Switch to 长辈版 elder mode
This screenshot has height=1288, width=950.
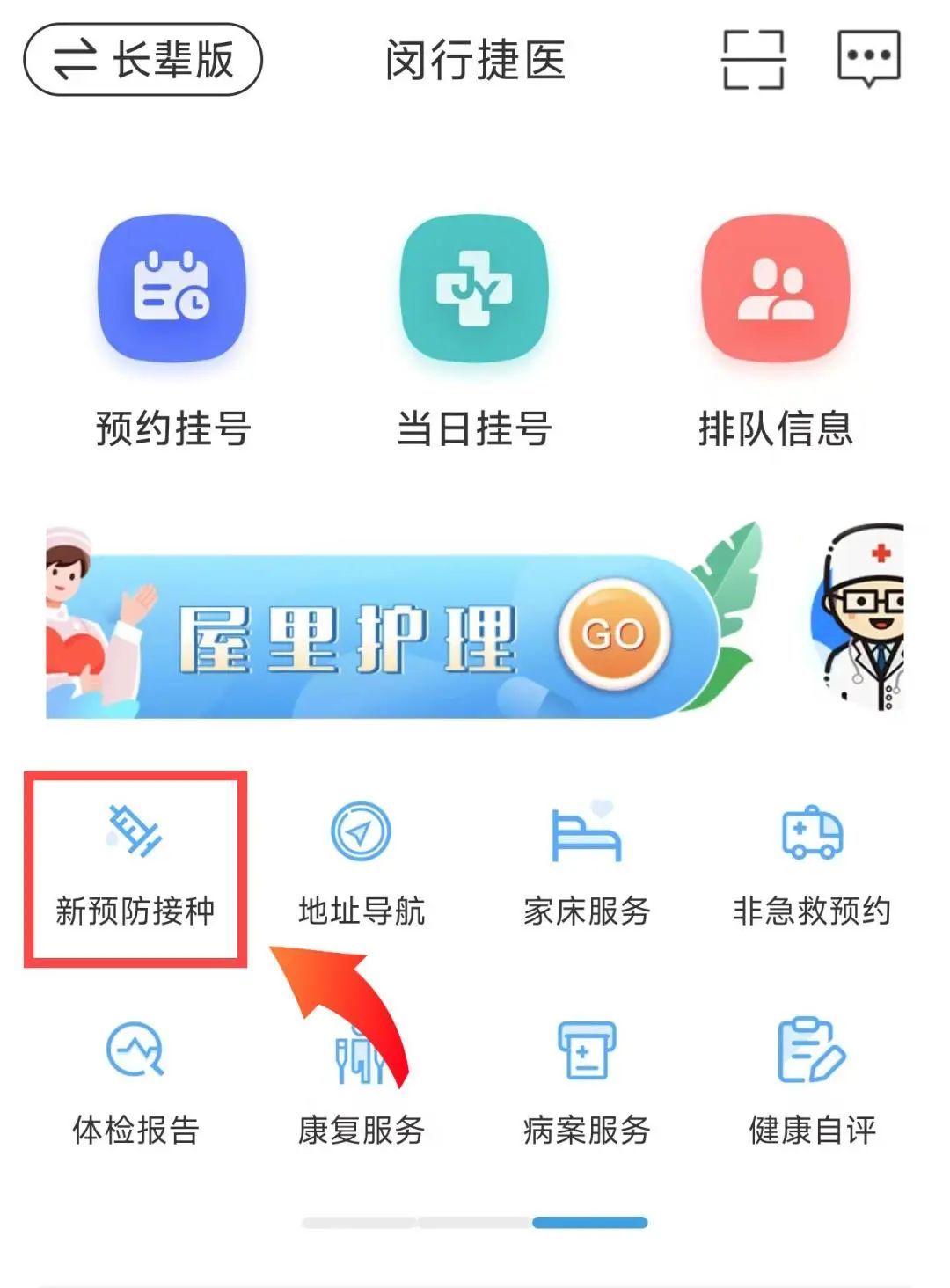[142, 60]
